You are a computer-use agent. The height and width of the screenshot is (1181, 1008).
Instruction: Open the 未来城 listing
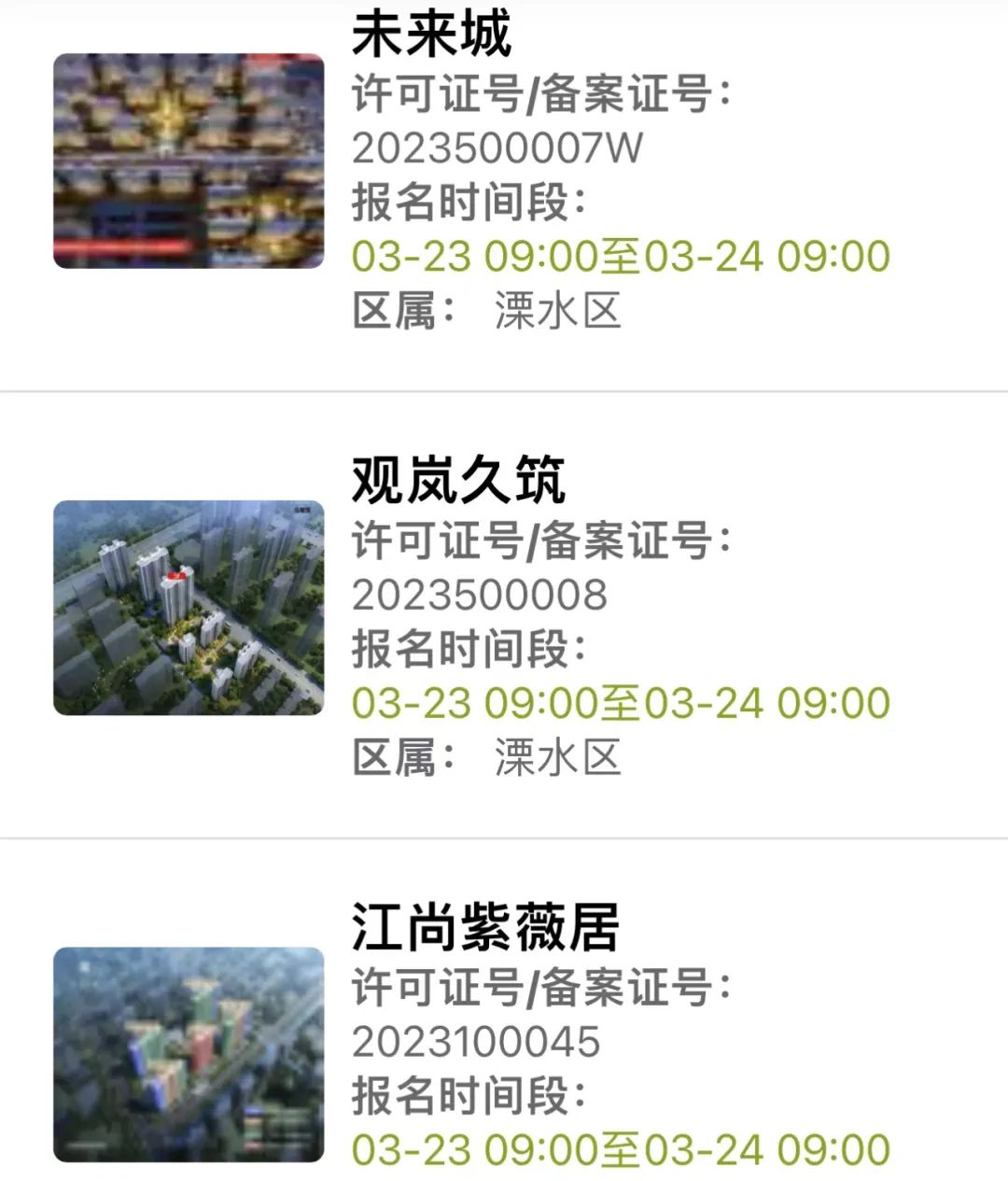tap(431, 35)
